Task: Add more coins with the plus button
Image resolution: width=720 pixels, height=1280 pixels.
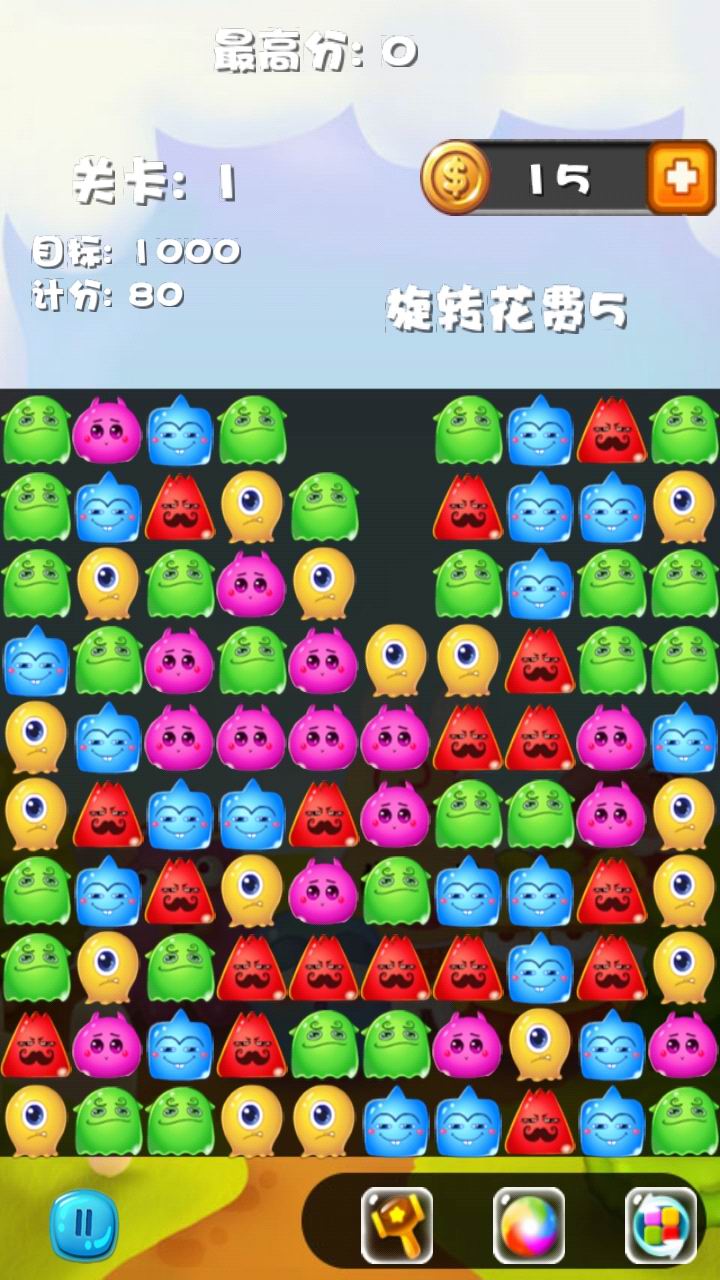Action: pos(681,177)
